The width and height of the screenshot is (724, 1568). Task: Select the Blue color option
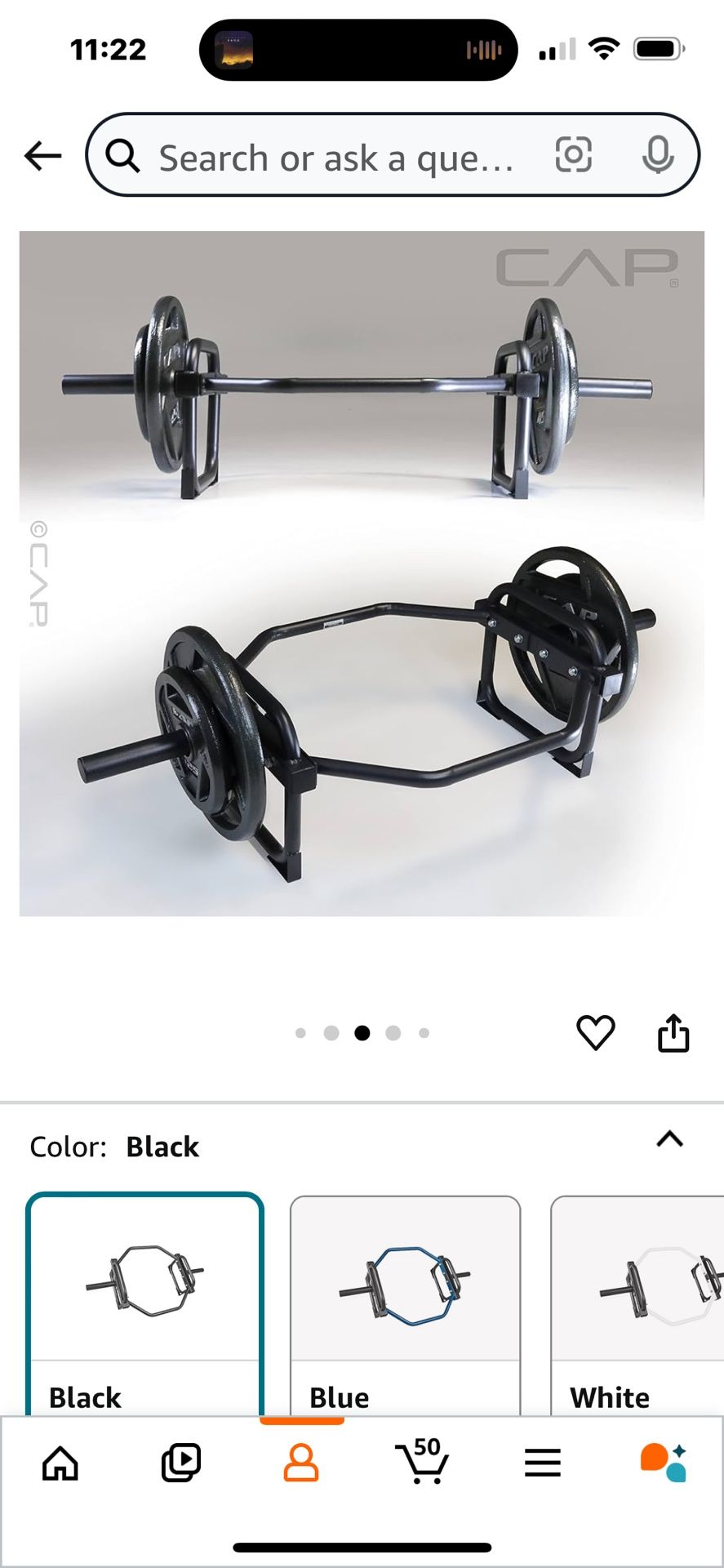[405, 1303]
